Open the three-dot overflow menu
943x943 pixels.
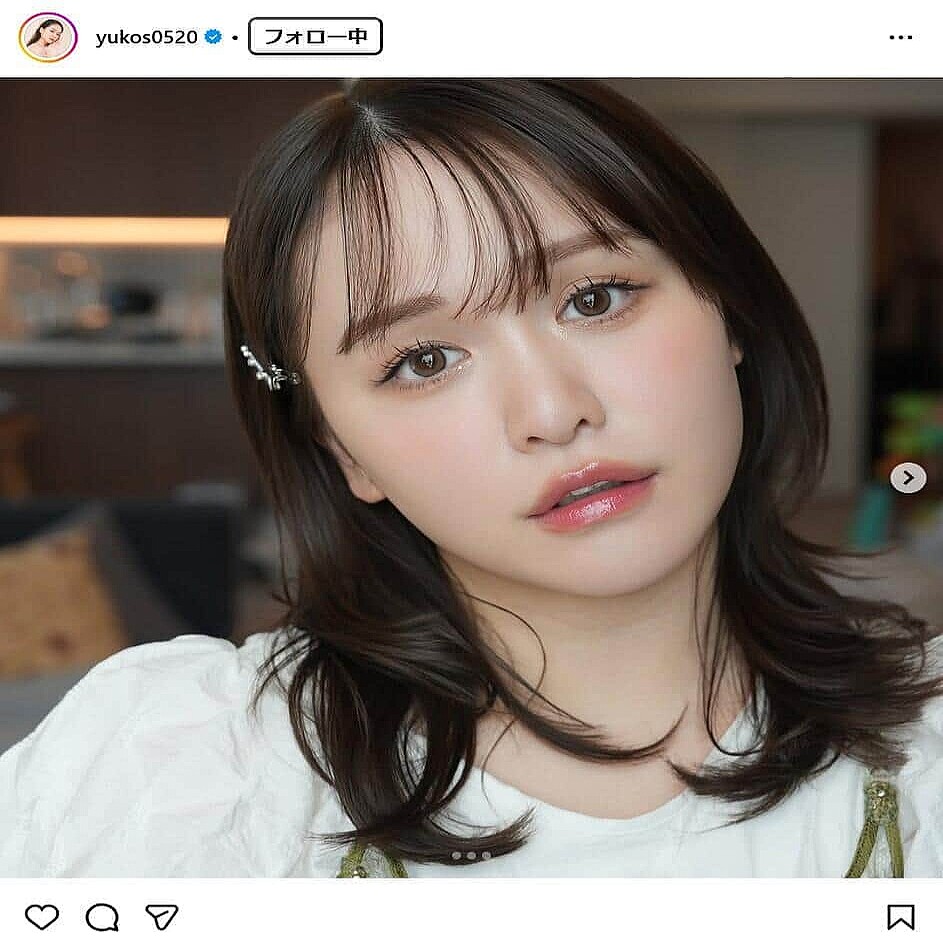900,38
